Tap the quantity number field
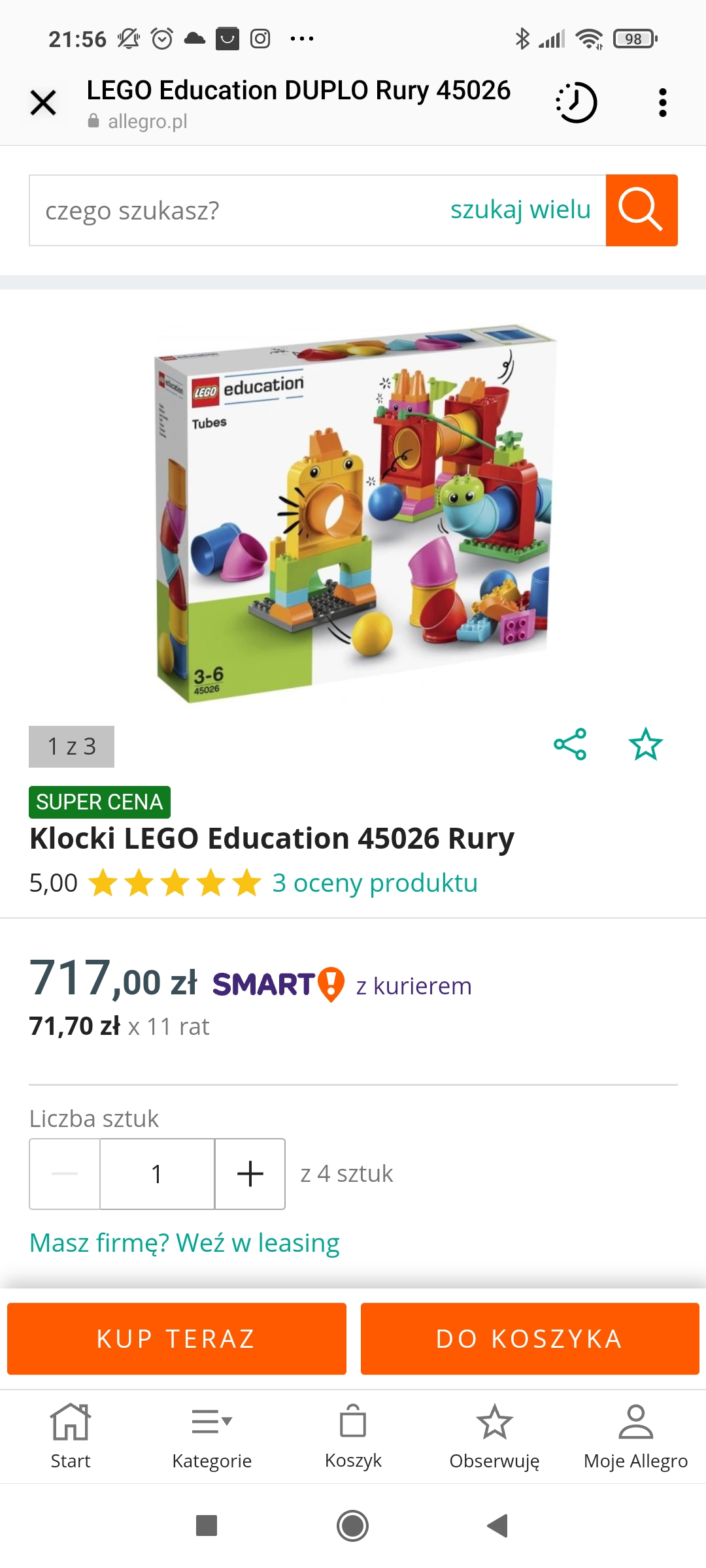706x1568 pixels. click(x=157, y=1174)
